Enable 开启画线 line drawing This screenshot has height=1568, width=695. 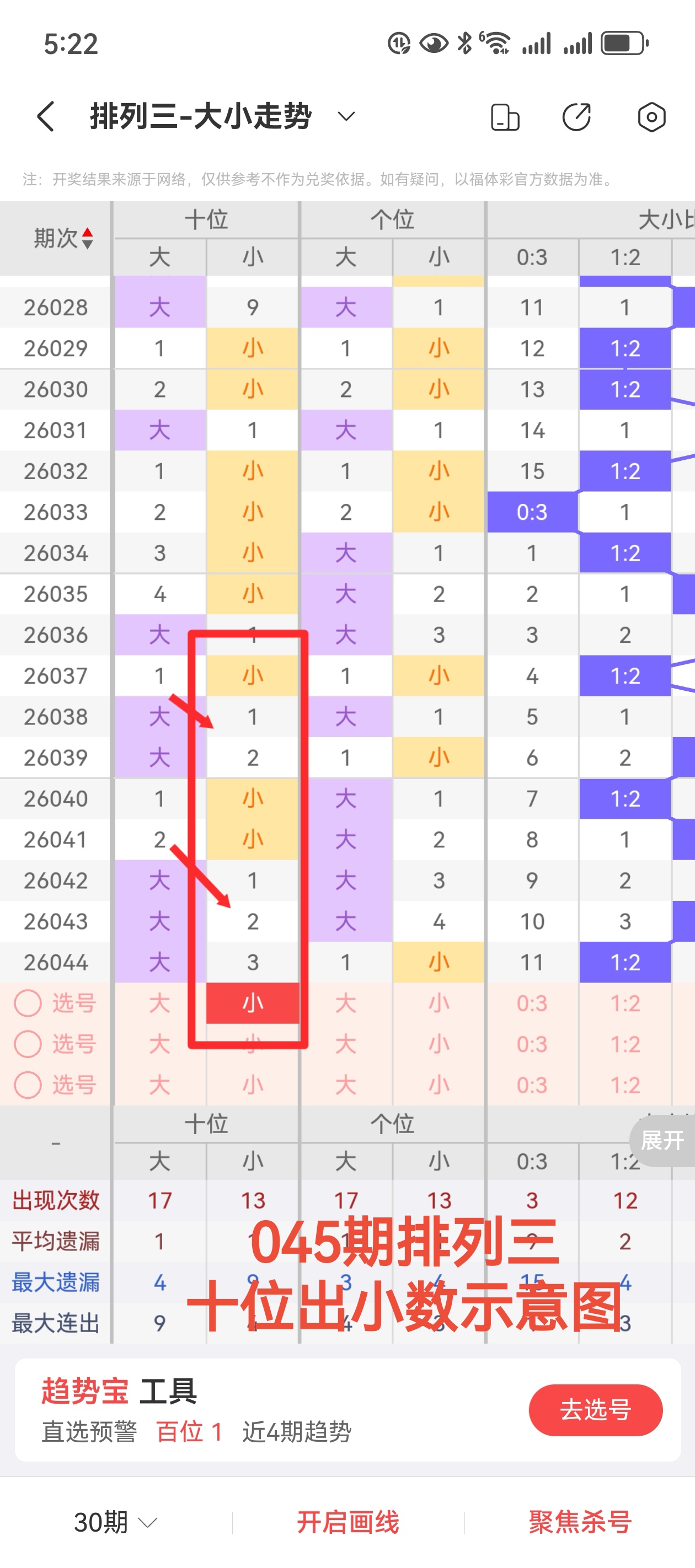[348, 1522]
